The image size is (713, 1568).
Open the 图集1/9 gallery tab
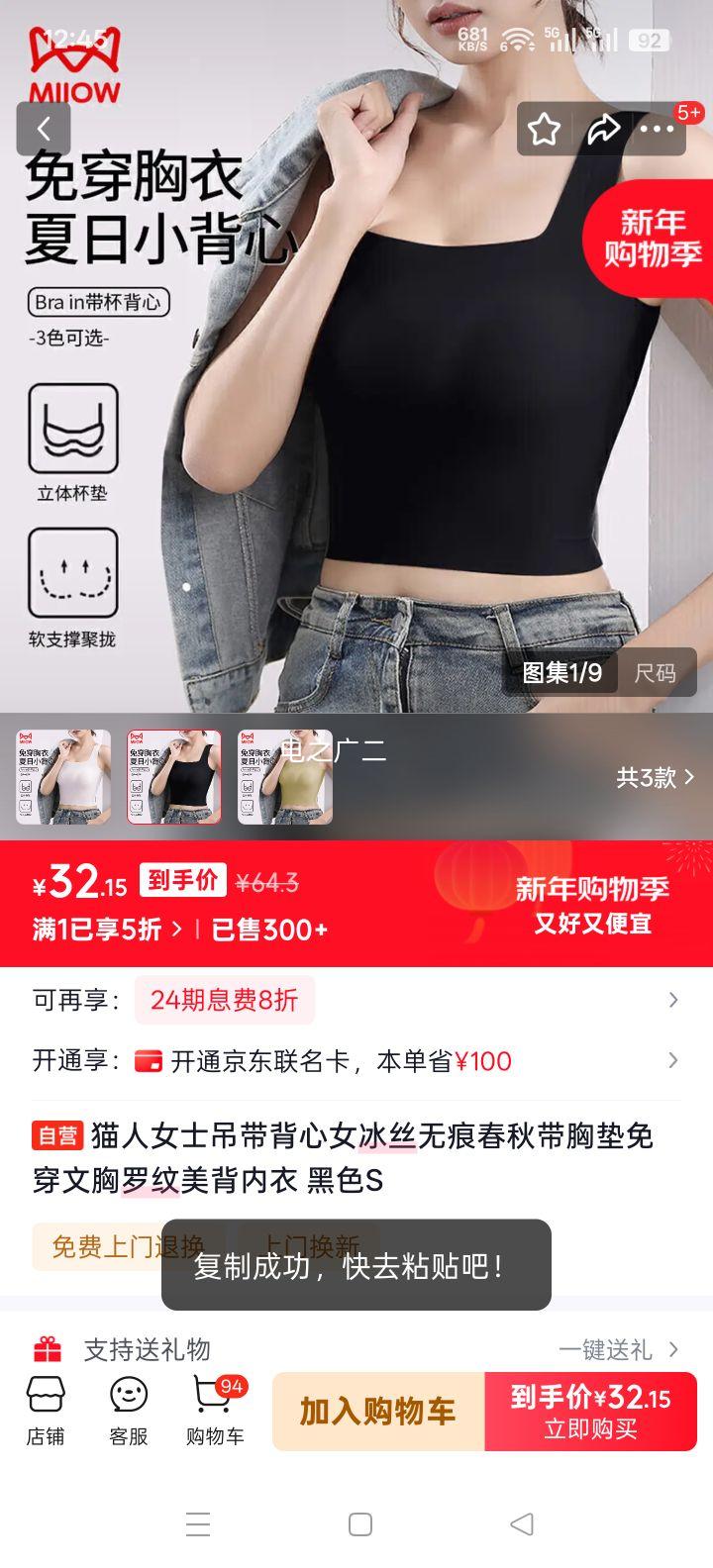(563, 673)
